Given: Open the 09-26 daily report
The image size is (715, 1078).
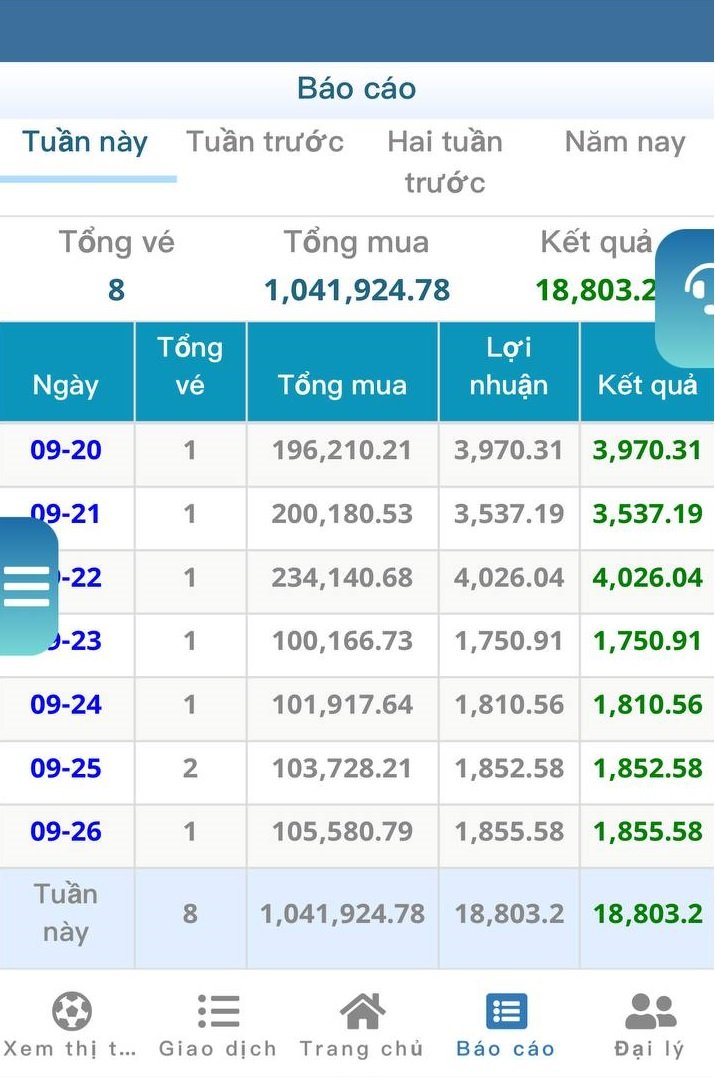Looking at the screenshot, I should click(66, 832).
